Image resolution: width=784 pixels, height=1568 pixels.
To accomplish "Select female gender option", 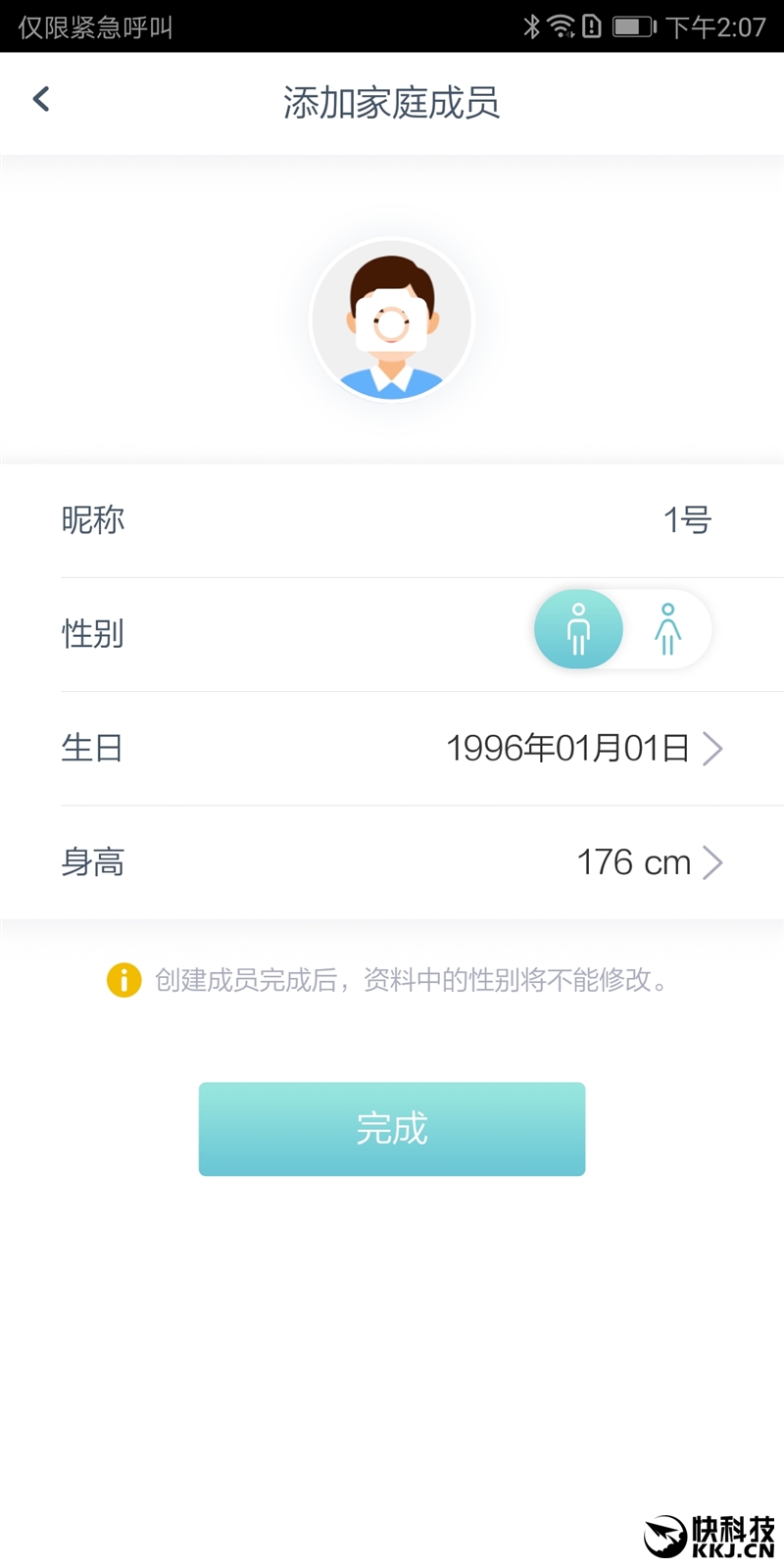I will pos(668,629).
